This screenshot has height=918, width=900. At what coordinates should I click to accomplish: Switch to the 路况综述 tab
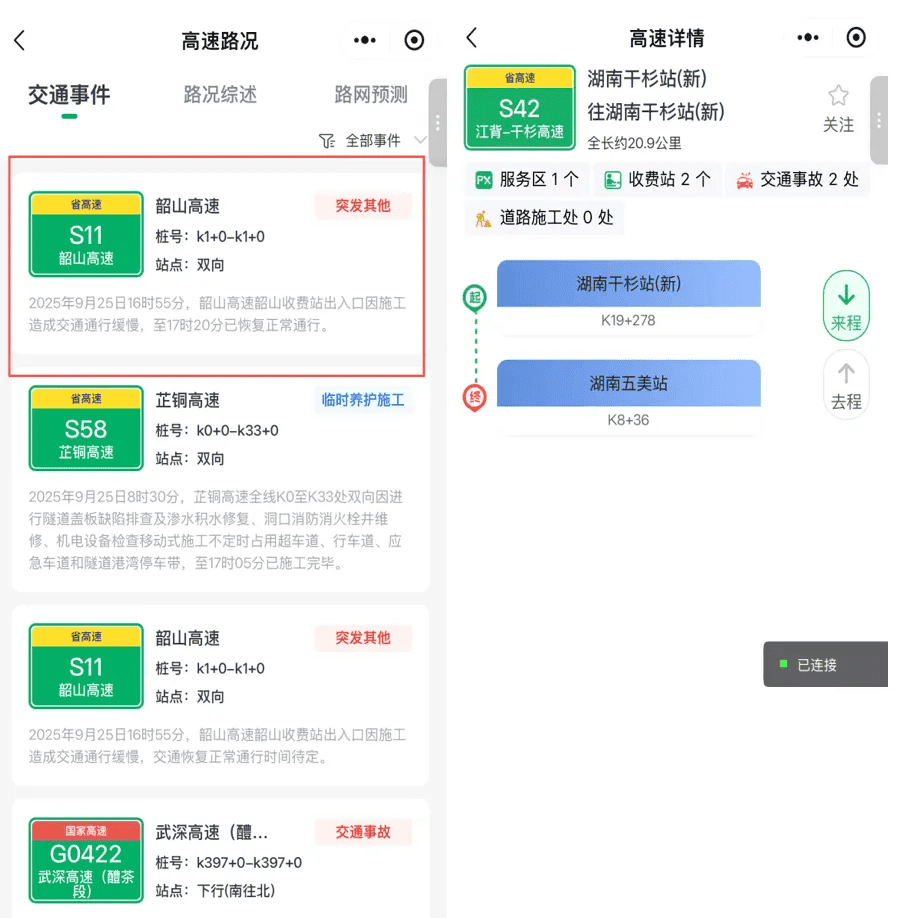(219, 94)
